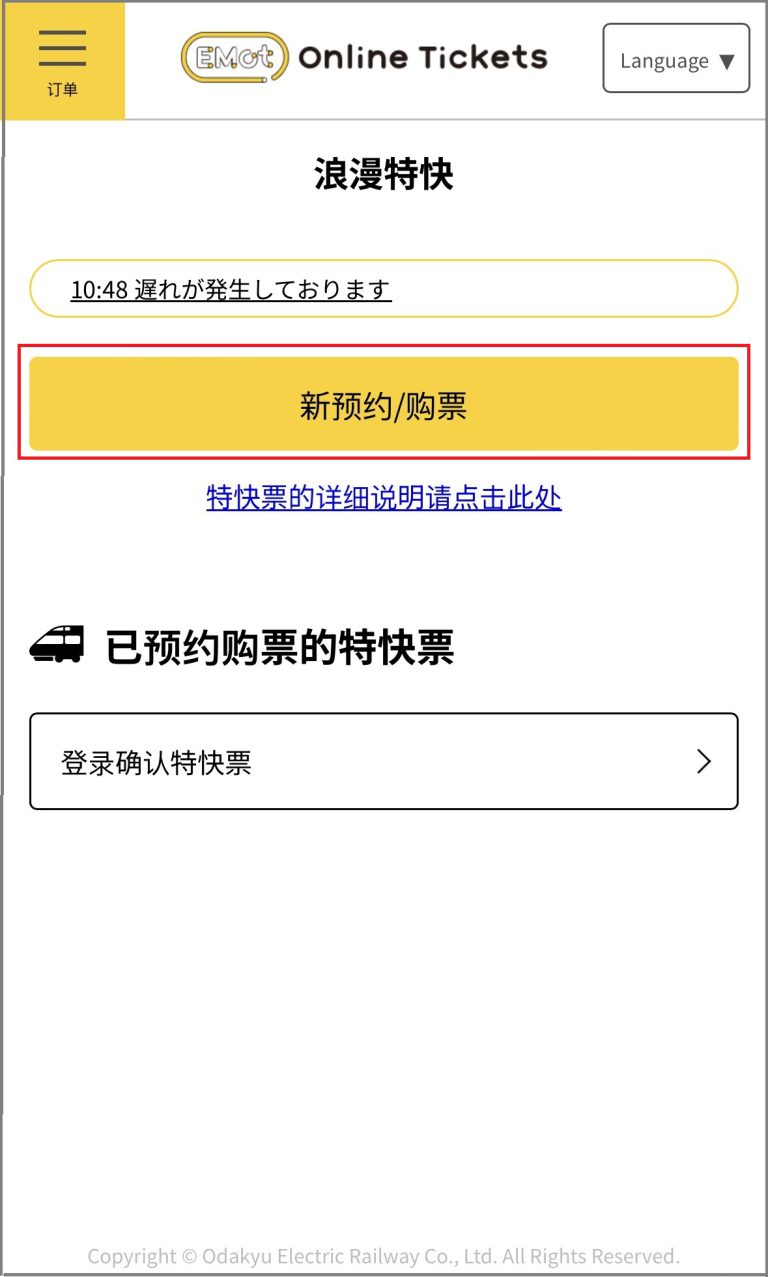The height and width of the screenshot is (1277, 768).
Task: Open 登录确认特快票 row
Action: pos(383,761)
